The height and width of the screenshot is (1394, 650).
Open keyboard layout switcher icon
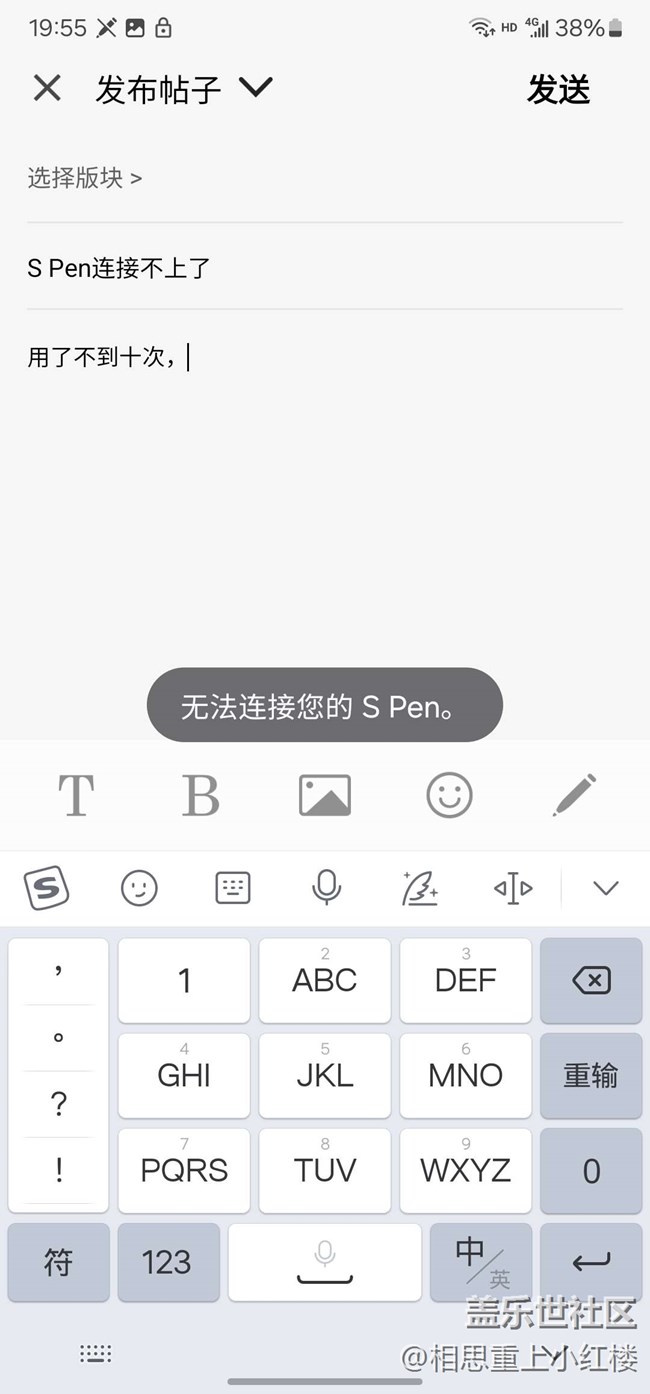click(x=233, y=888)
